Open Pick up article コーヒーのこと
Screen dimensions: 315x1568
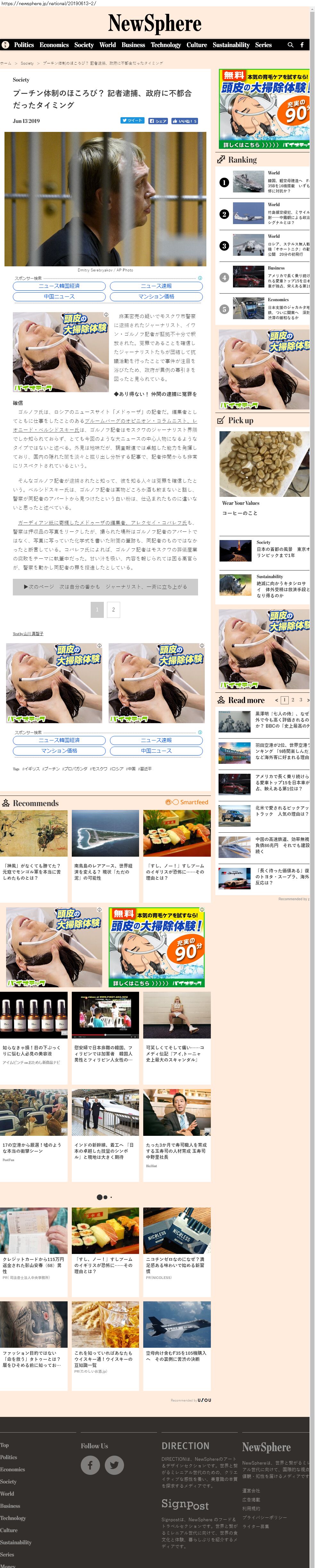pos(239,513)
